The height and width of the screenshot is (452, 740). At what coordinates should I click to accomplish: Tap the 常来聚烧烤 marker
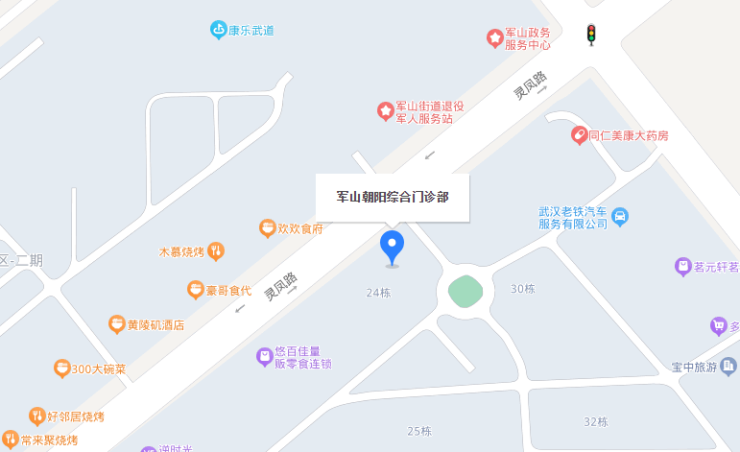pos(11,439)
